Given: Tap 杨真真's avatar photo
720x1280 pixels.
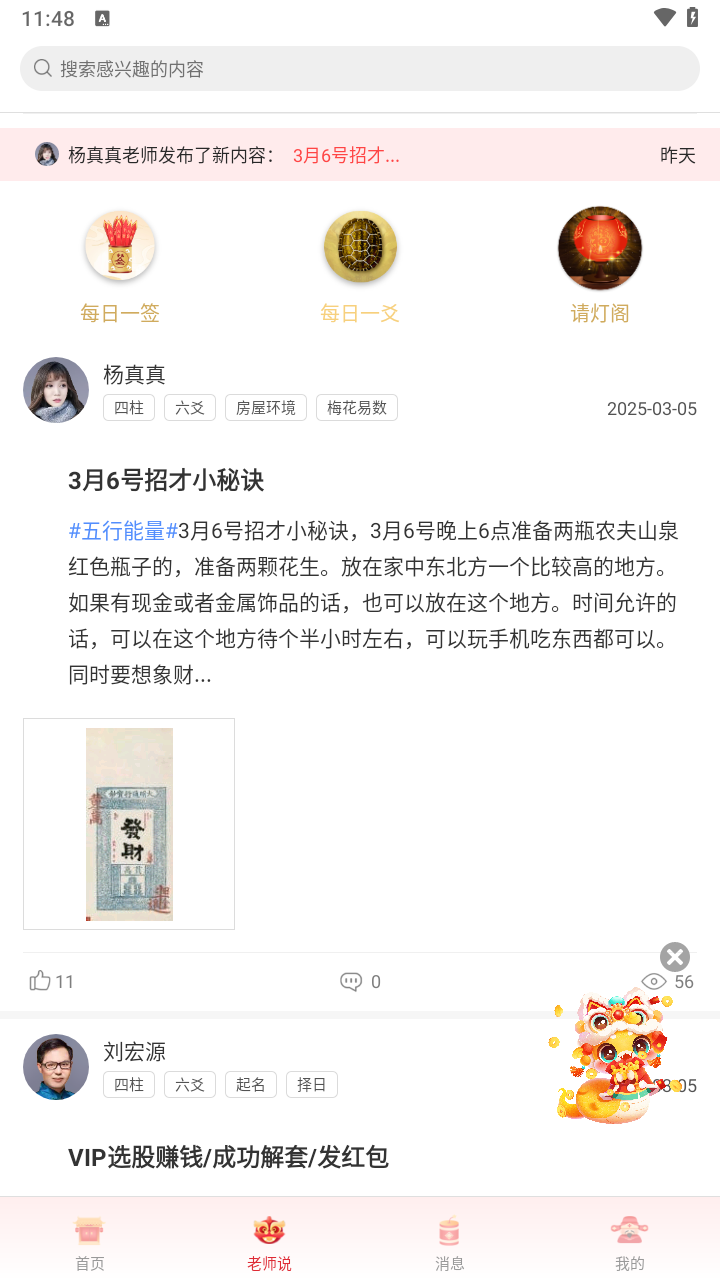Looking at the screenshot, I should [56, 389].
